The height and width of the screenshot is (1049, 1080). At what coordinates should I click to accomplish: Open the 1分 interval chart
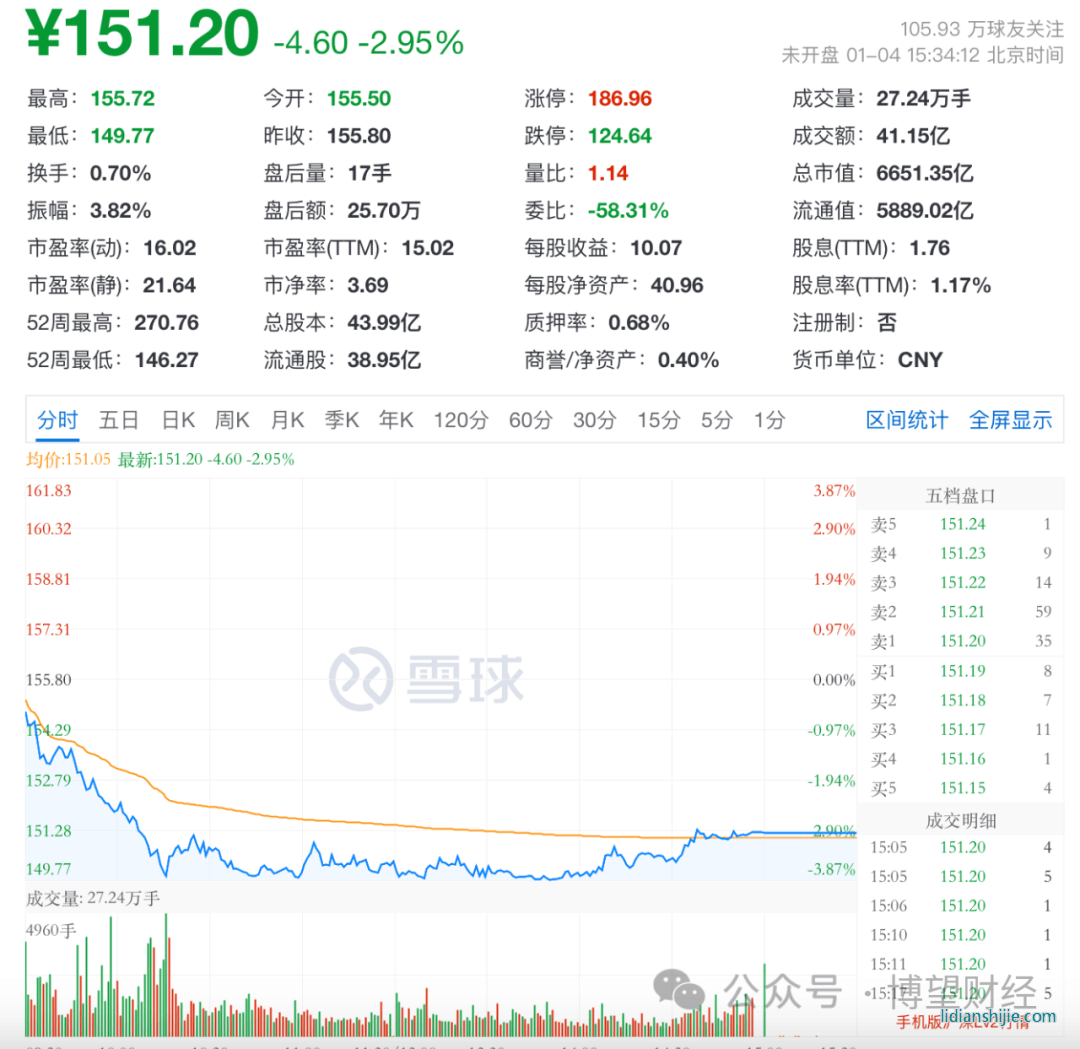(769, 420)
